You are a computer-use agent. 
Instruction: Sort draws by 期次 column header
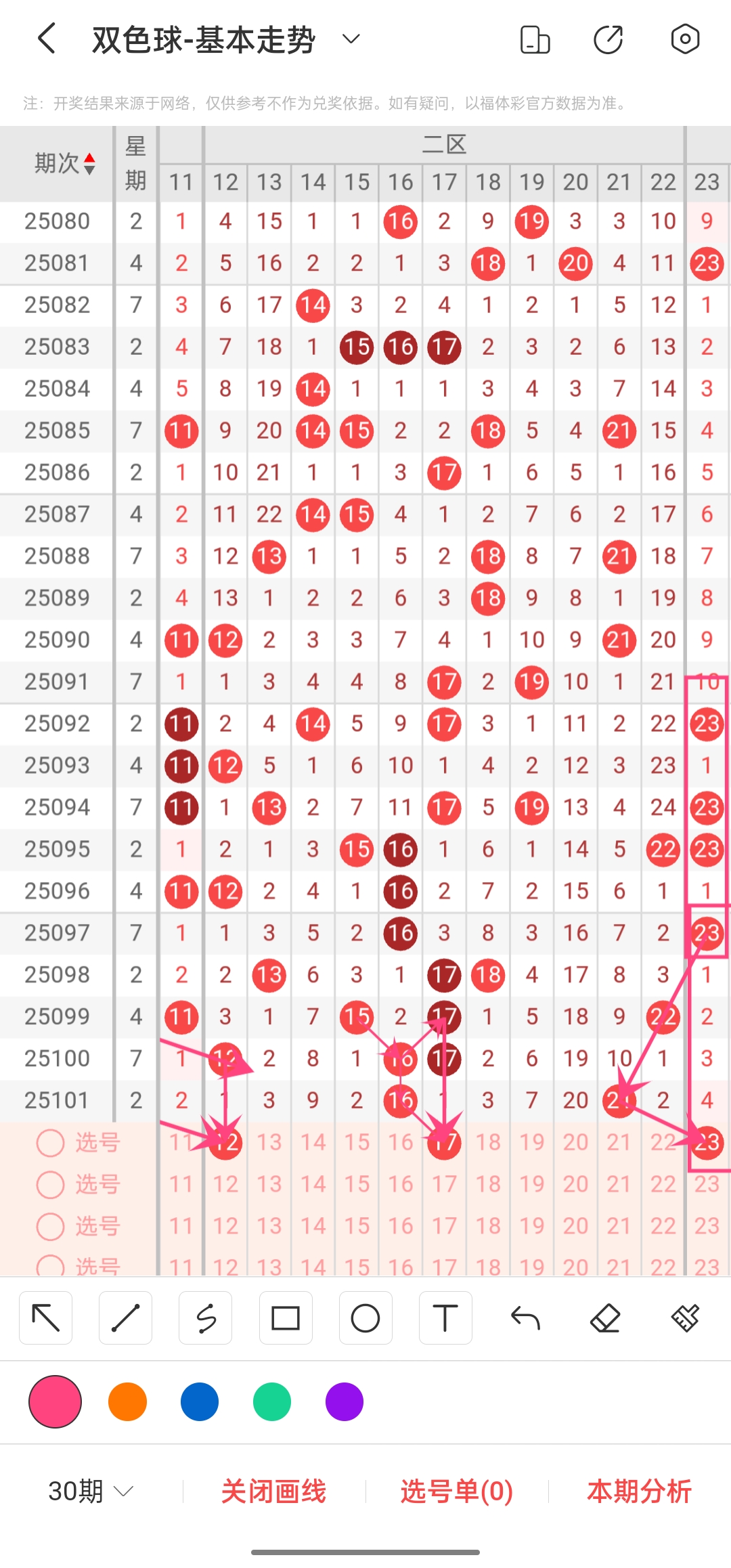coord(64,163)
